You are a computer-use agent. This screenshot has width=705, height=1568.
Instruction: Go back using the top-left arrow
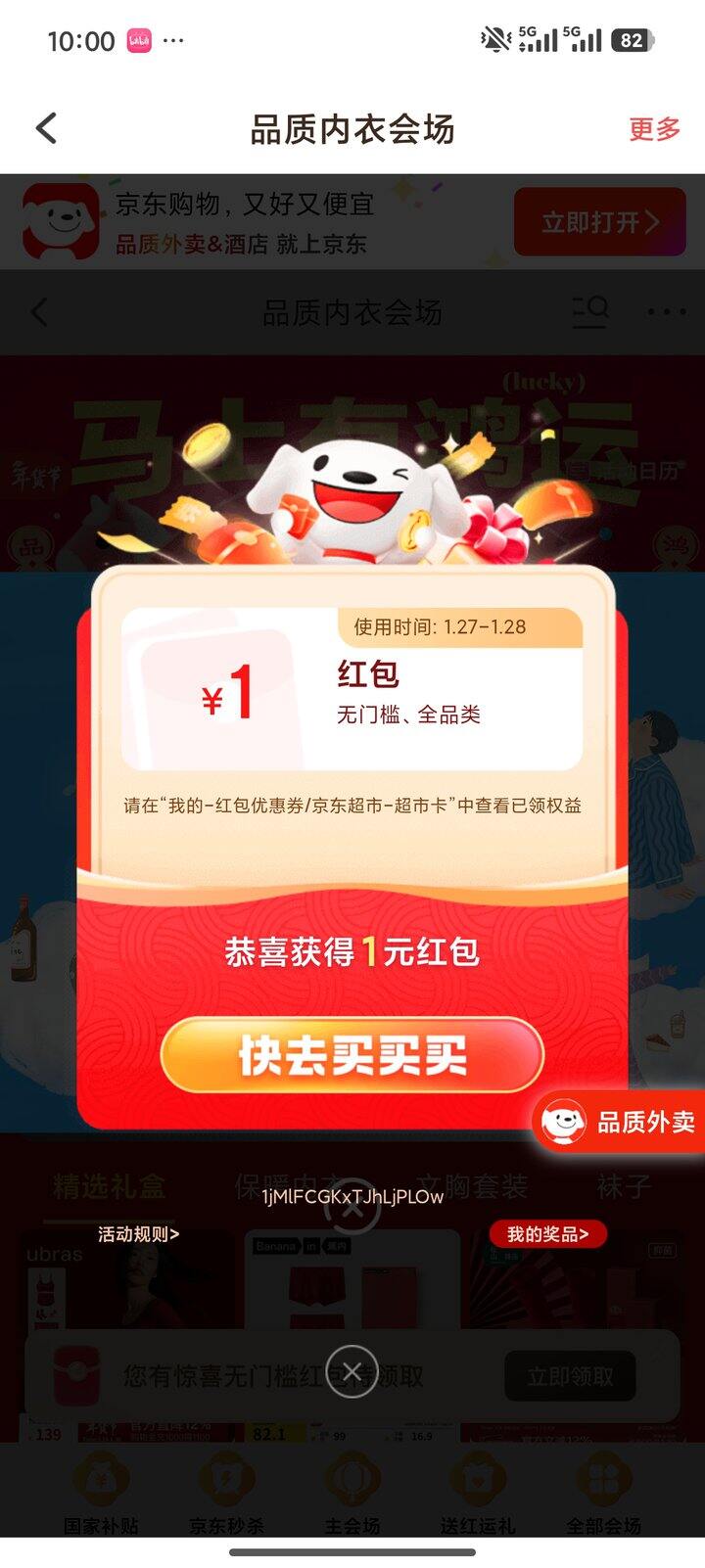coord(43,128)
